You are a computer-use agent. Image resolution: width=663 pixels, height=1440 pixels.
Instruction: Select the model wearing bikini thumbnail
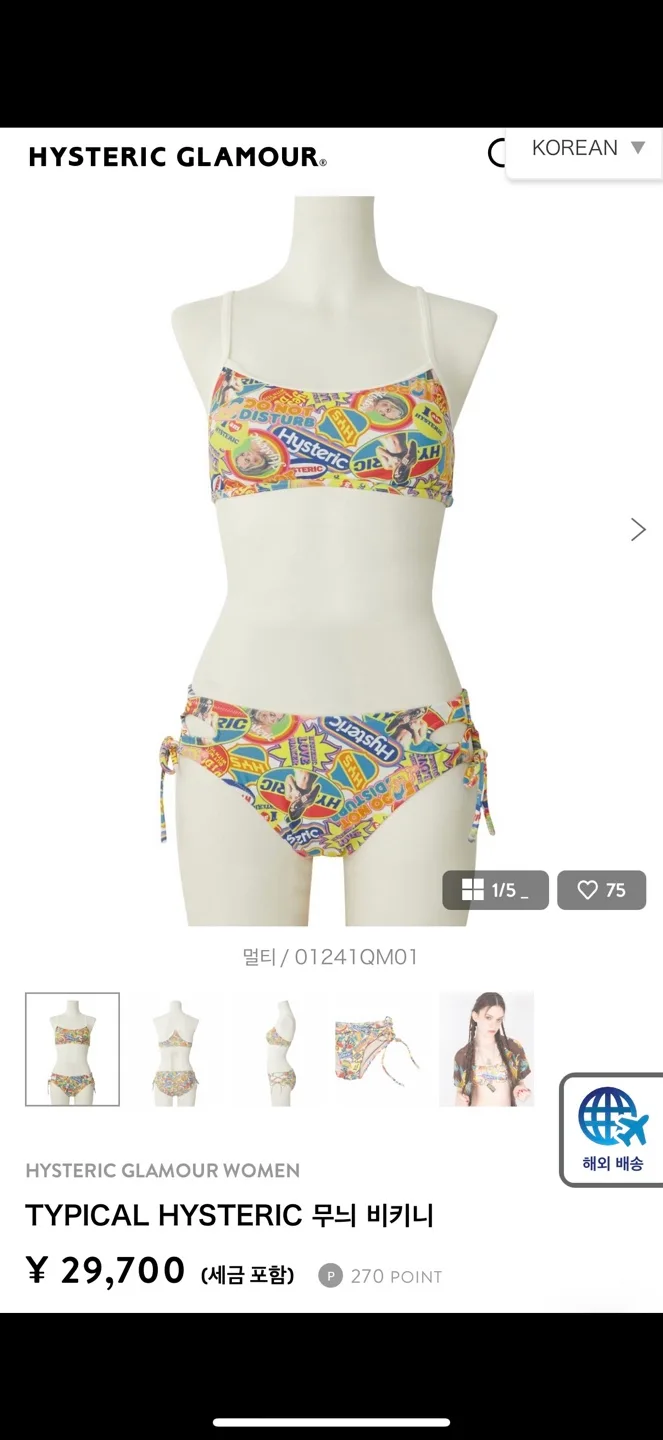pyautogui.click(x=486, y=1049)
